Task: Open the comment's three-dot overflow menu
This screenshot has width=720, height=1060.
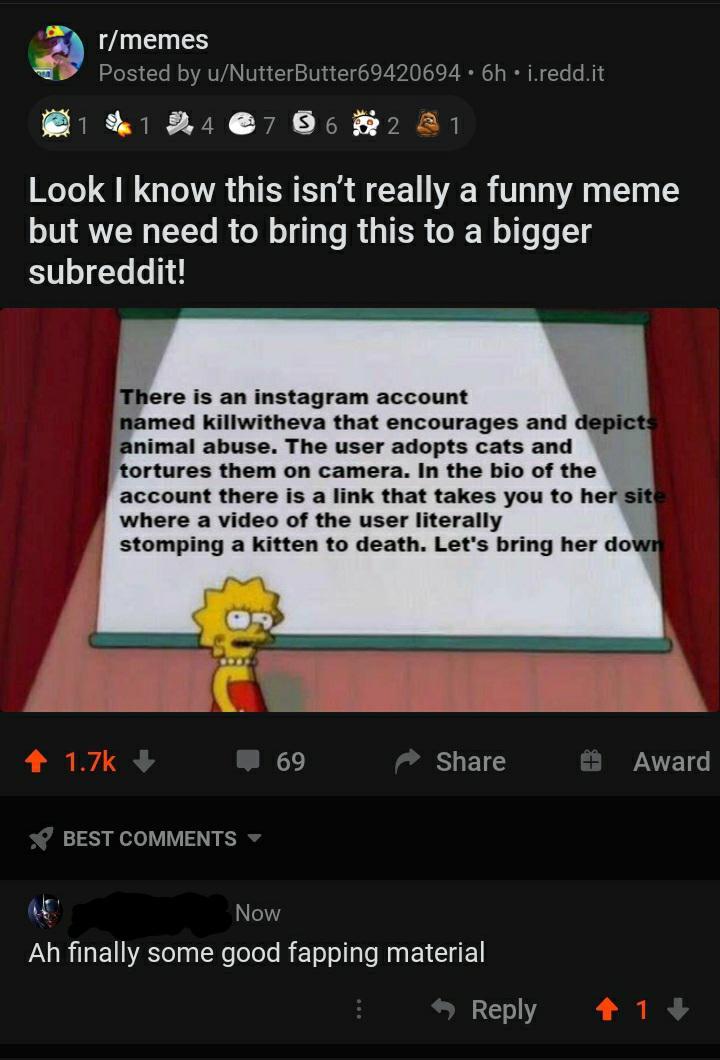Action: tap(358, 1010)
